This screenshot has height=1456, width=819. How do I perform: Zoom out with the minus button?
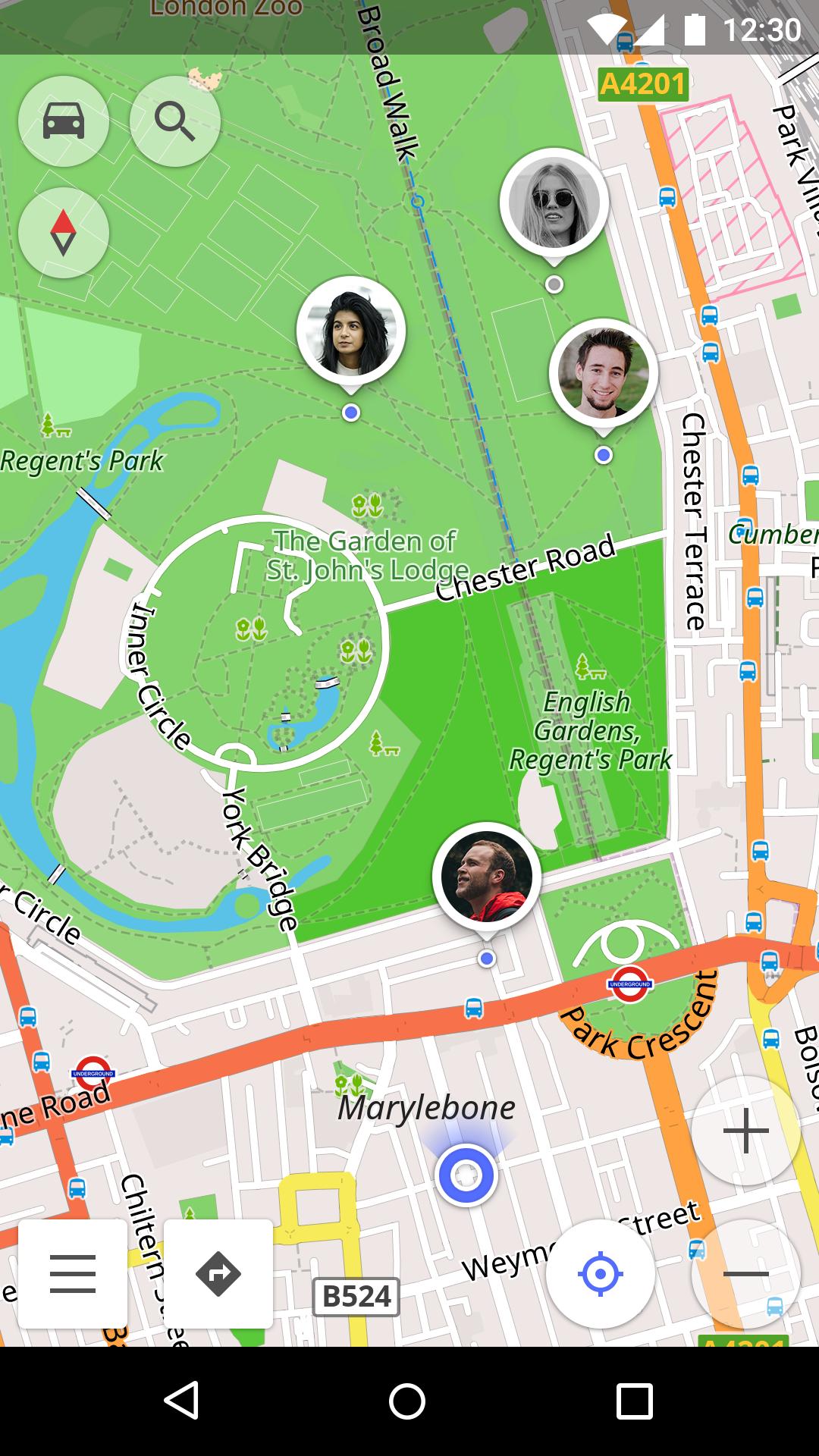[x=746, y=1274]
